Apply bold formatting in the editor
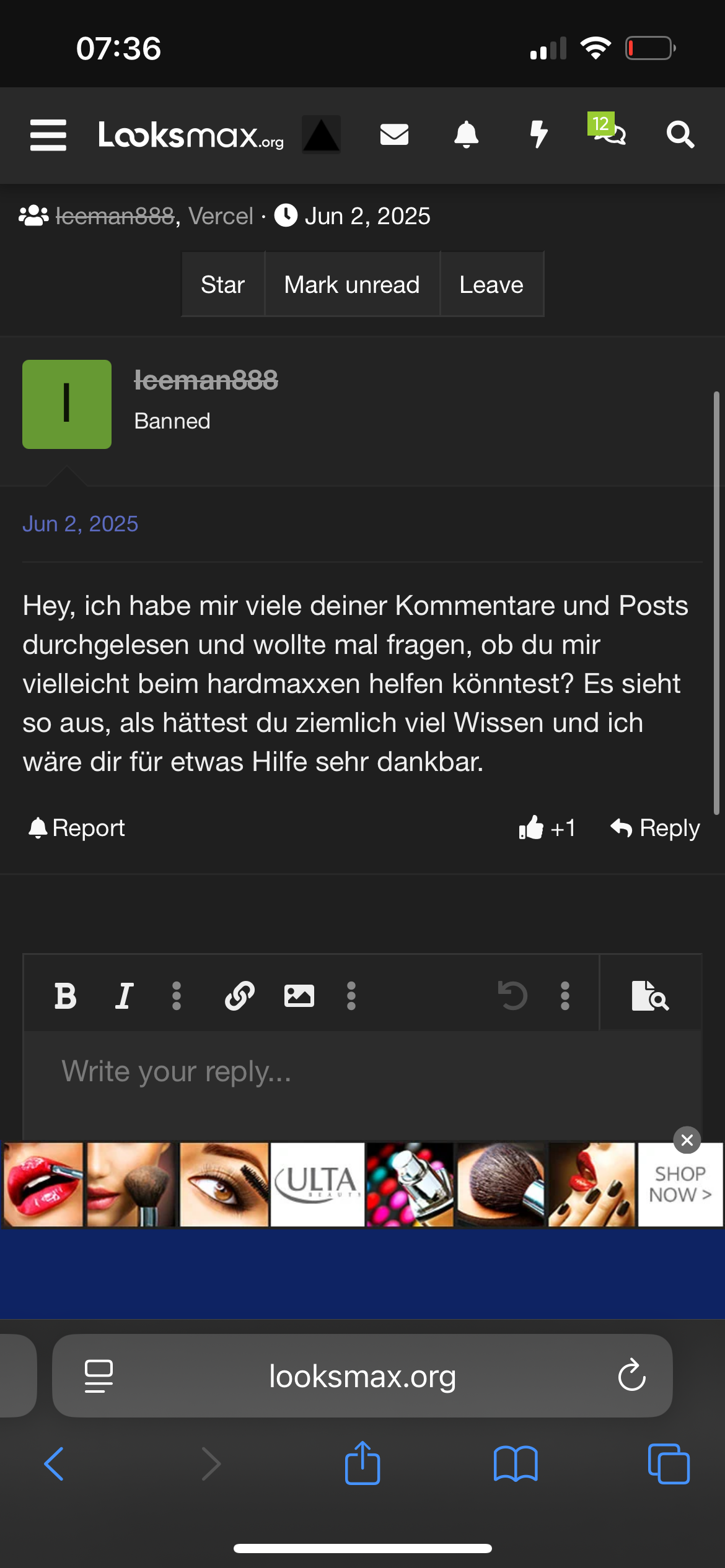725x1568 pixels. pyautogui.click(x=65, y=996)
